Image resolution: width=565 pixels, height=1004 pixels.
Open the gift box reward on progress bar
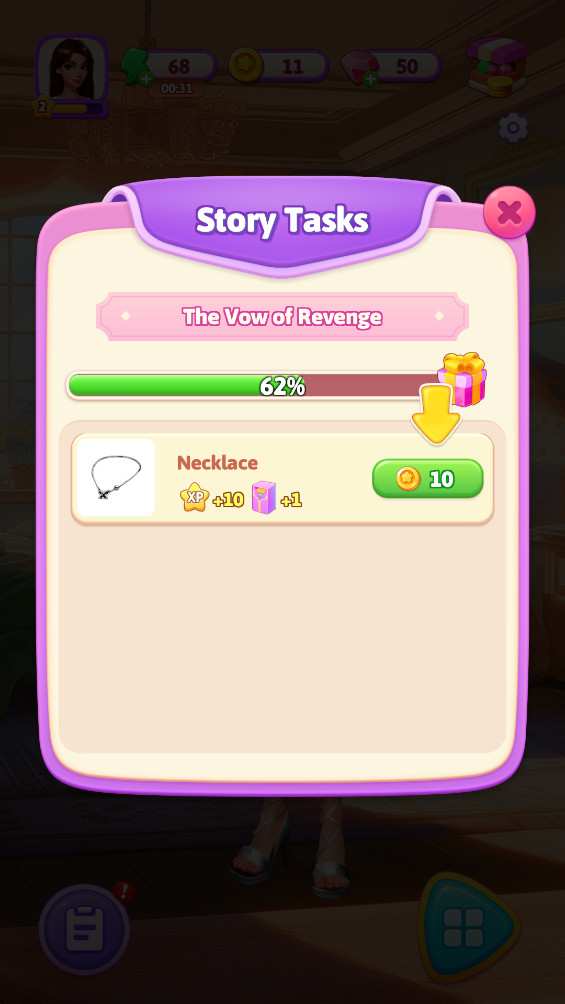462,378
